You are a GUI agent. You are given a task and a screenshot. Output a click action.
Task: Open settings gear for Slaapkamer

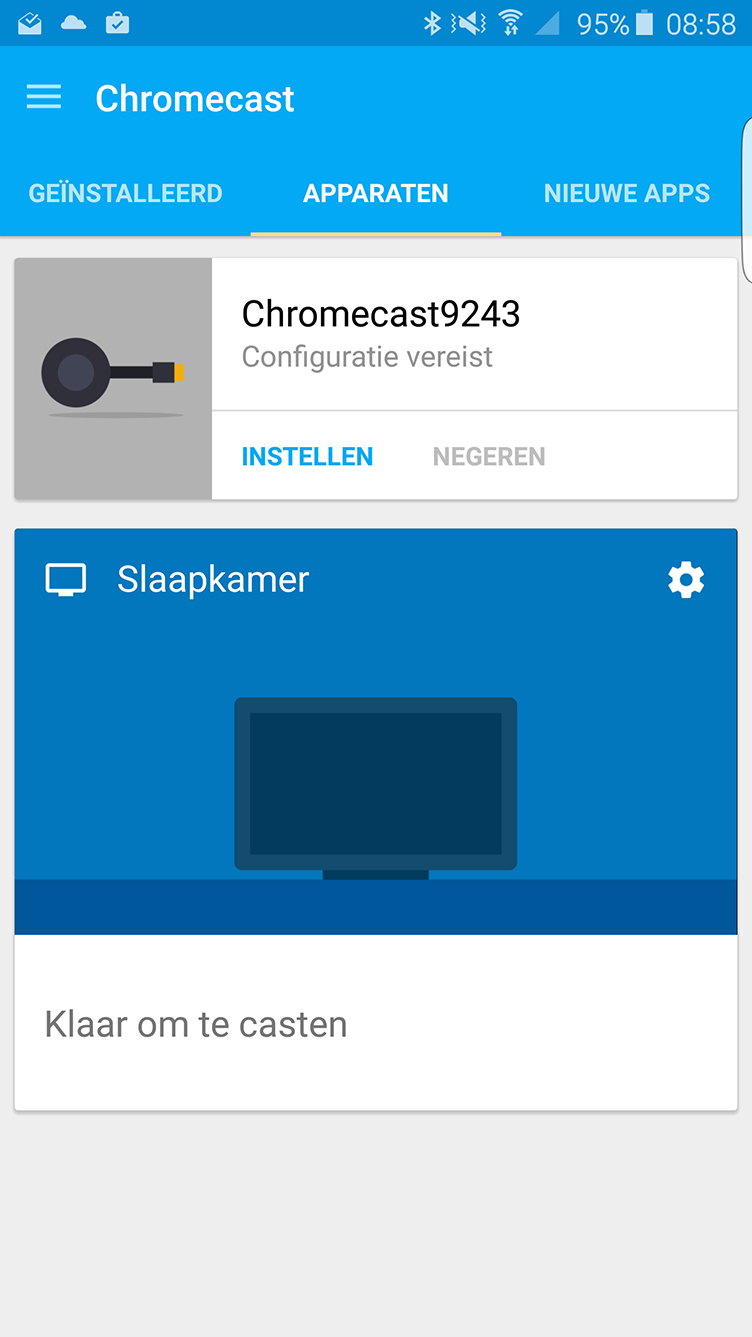[x=686, y=580]
